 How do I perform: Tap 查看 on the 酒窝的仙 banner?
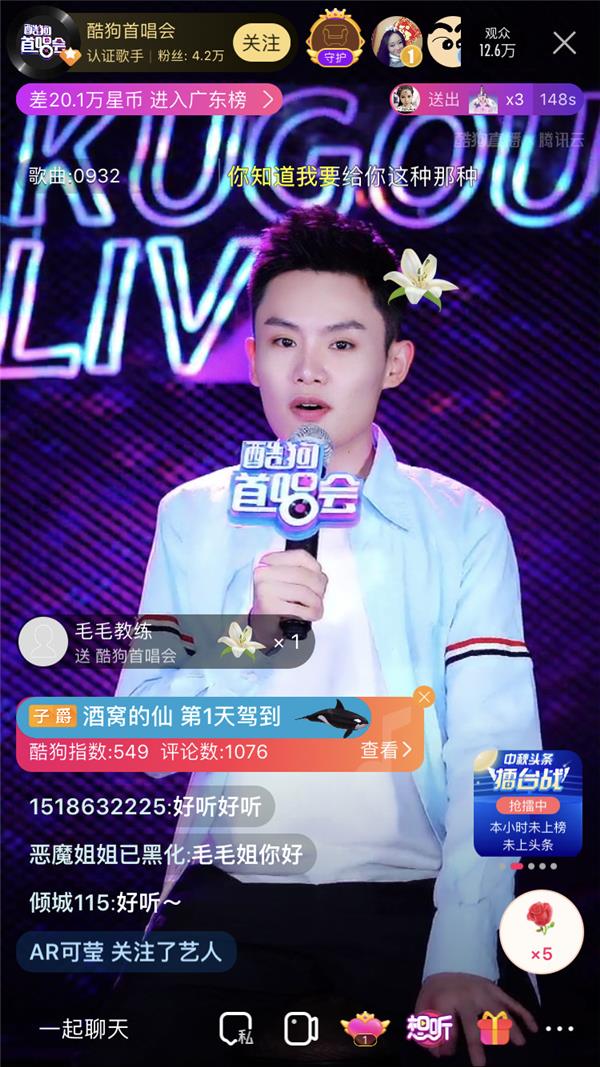tap(386, 750)
